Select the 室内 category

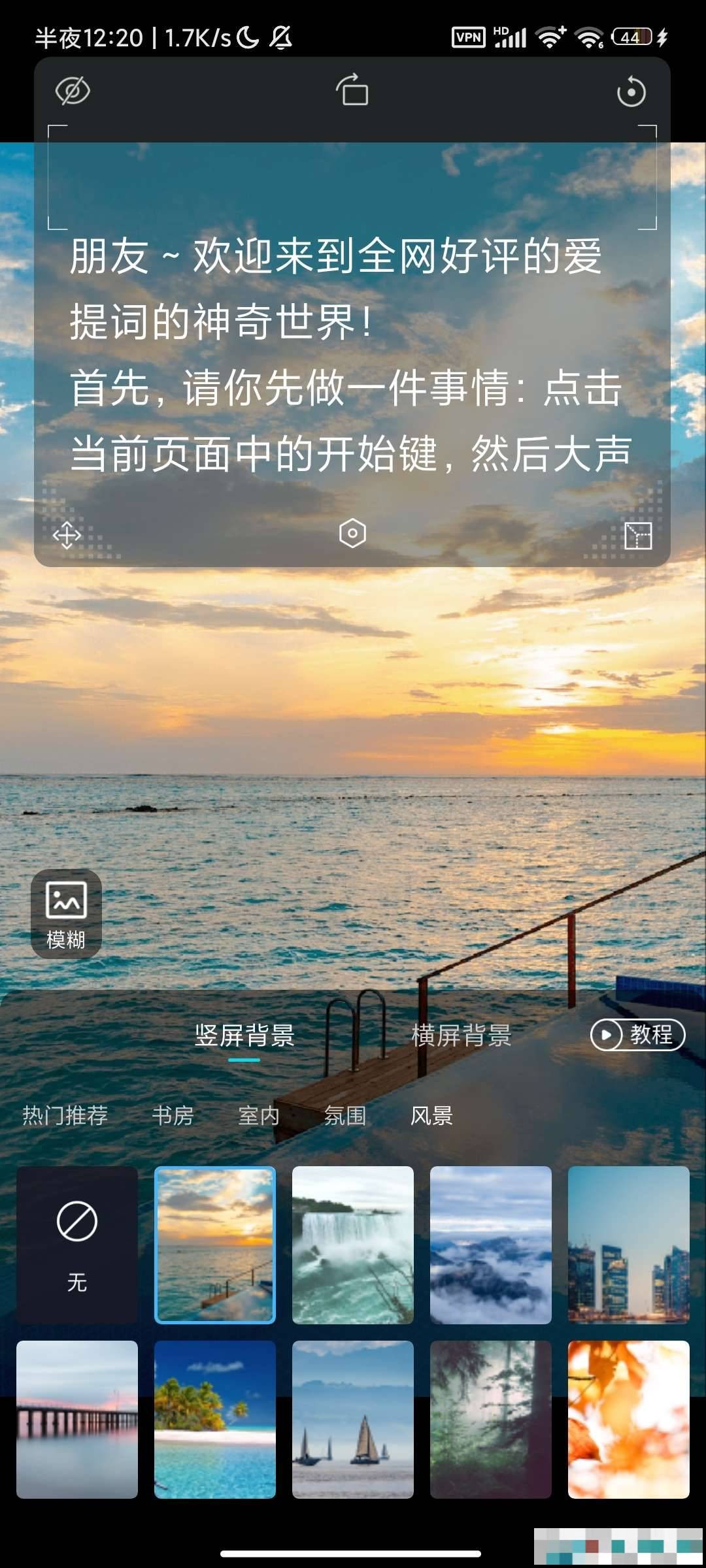coord(259,1115)
